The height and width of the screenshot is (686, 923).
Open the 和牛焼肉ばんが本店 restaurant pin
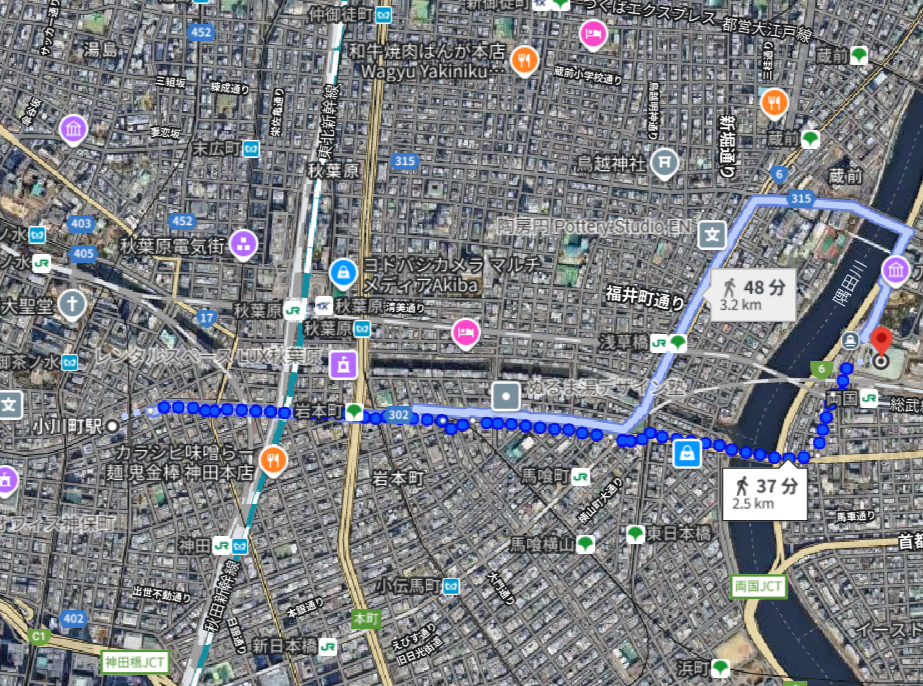(x=523, y=62)
